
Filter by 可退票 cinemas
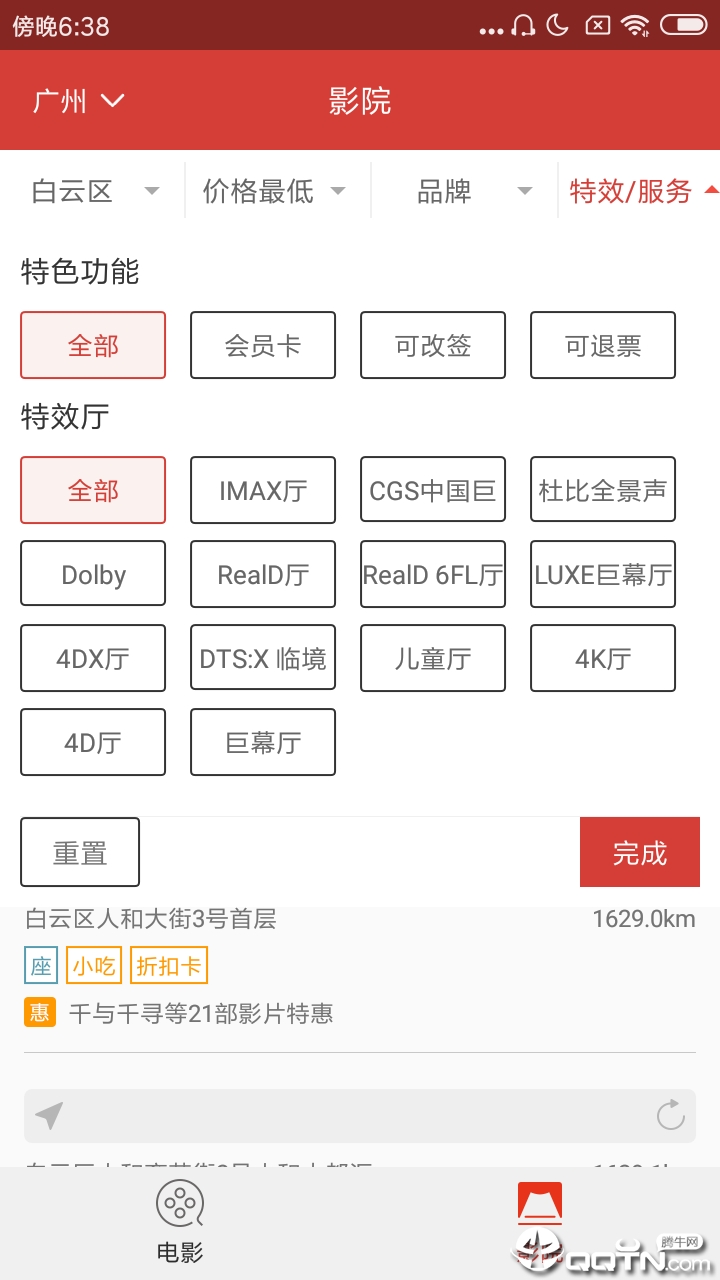[603, 345]
